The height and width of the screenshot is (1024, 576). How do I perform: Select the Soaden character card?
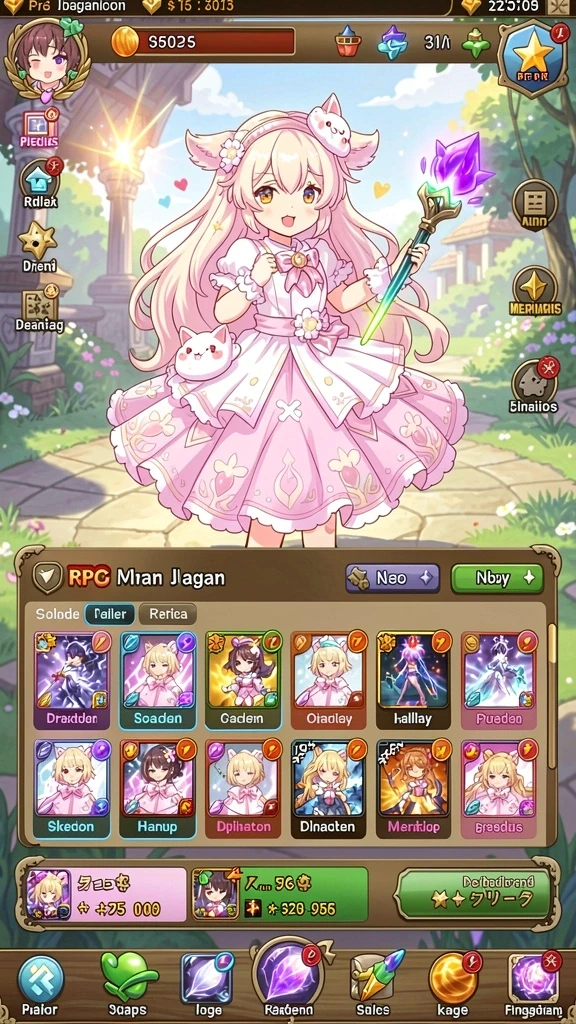click(157, 680)
